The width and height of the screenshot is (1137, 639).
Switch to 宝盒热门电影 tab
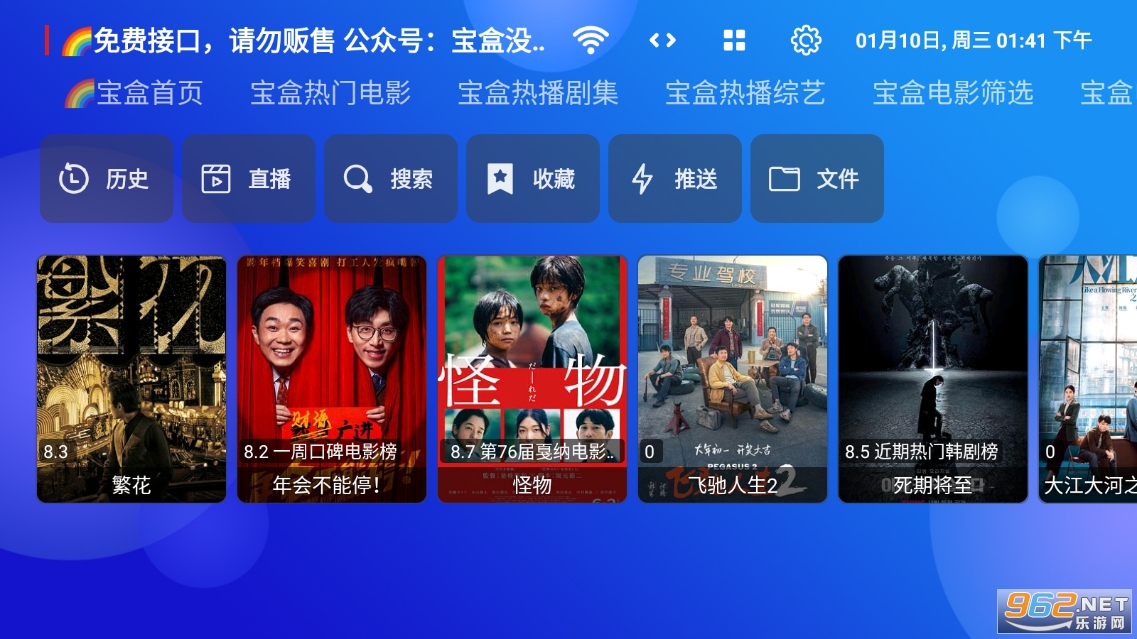click(x=330, y=94)
